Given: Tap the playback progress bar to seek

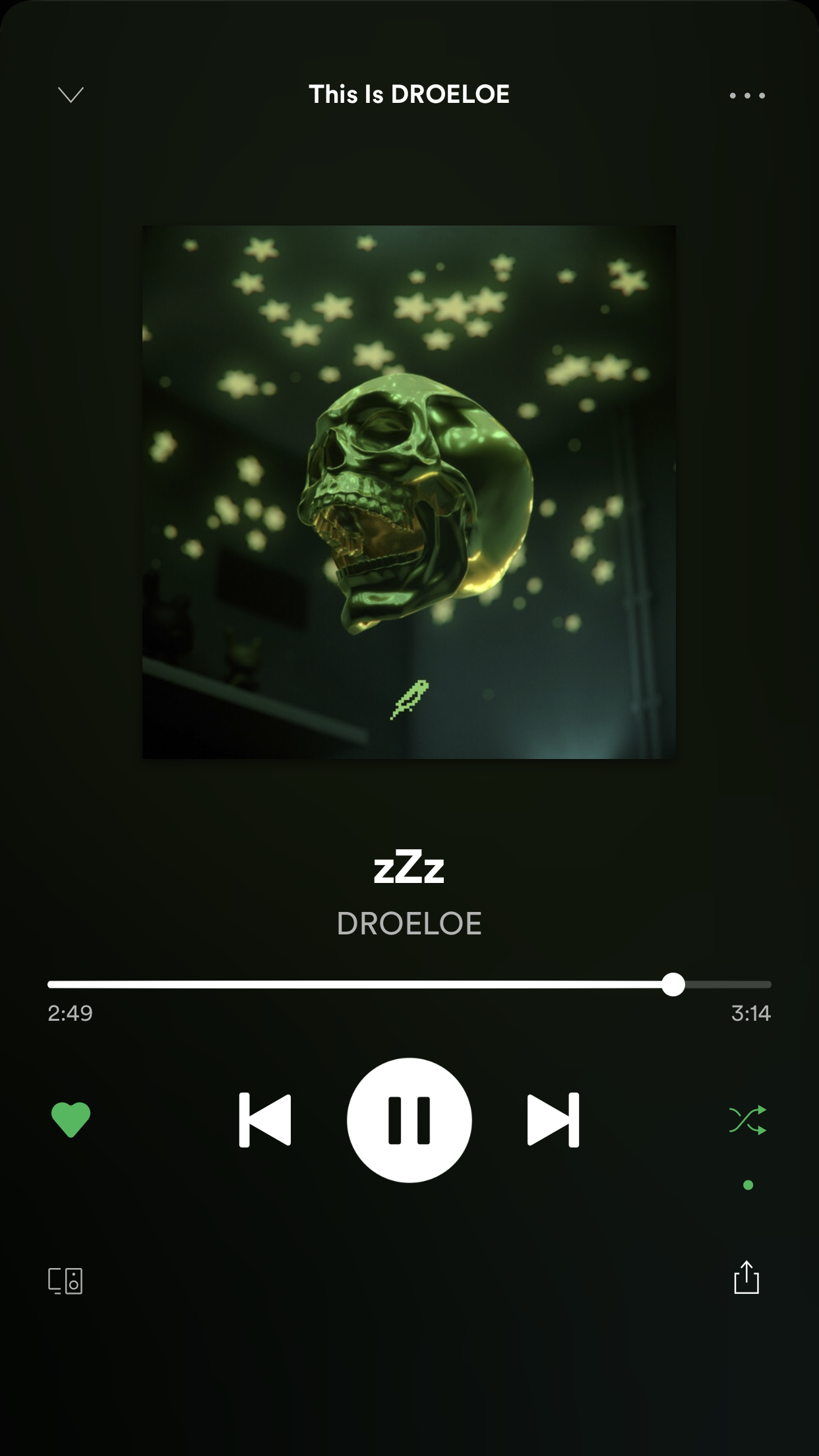Looking at the screenshot, I should point(409,985).
